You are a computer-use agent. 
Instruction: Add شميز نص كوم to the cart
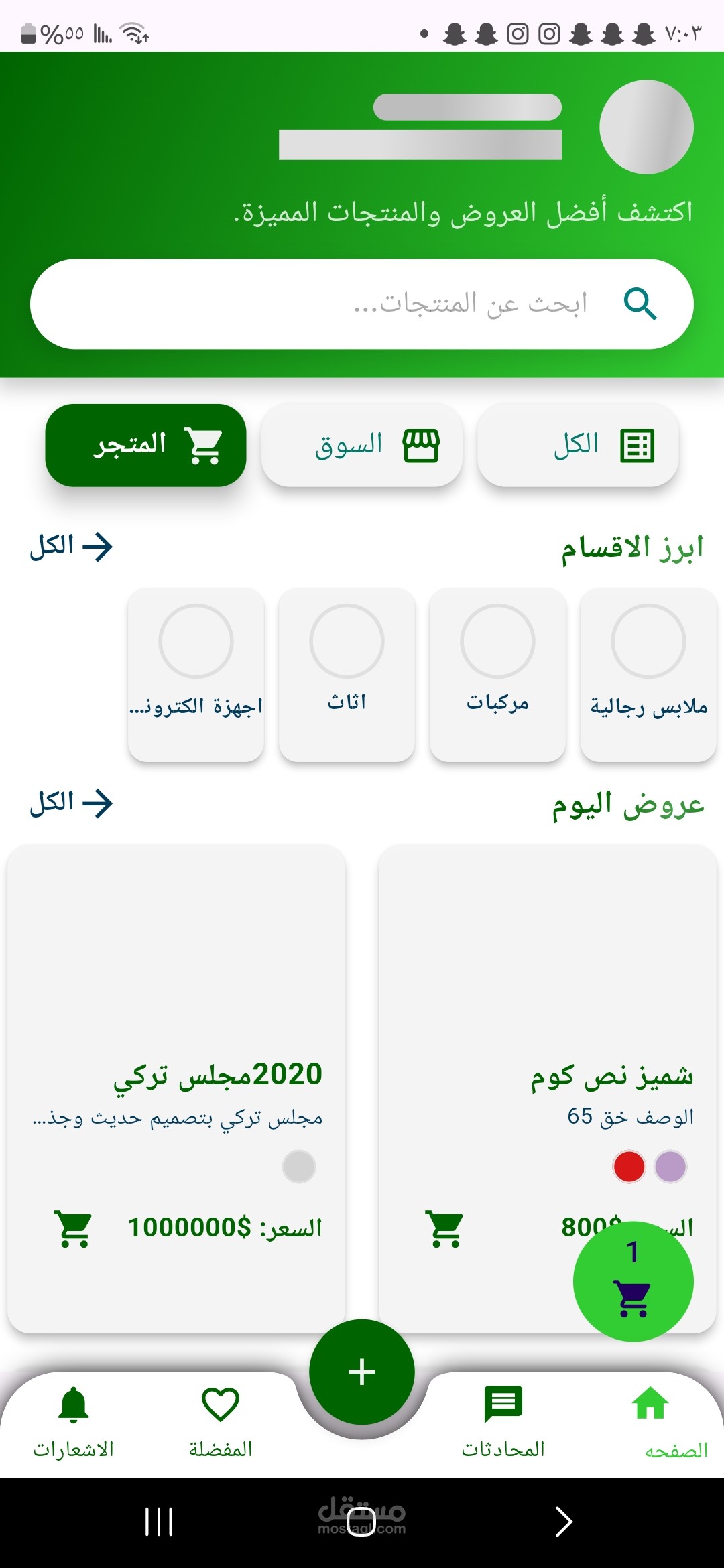pyautogui.click(x=446, y=1228)
